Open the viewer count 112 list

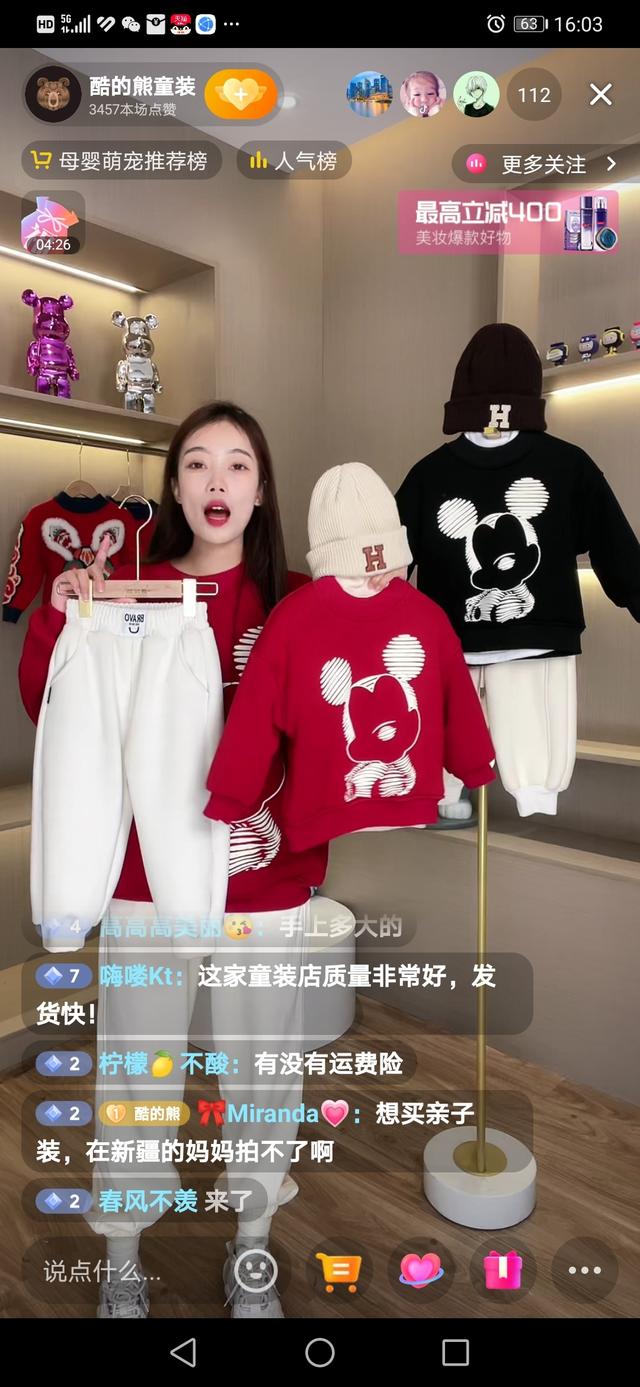tap(534, 95)
